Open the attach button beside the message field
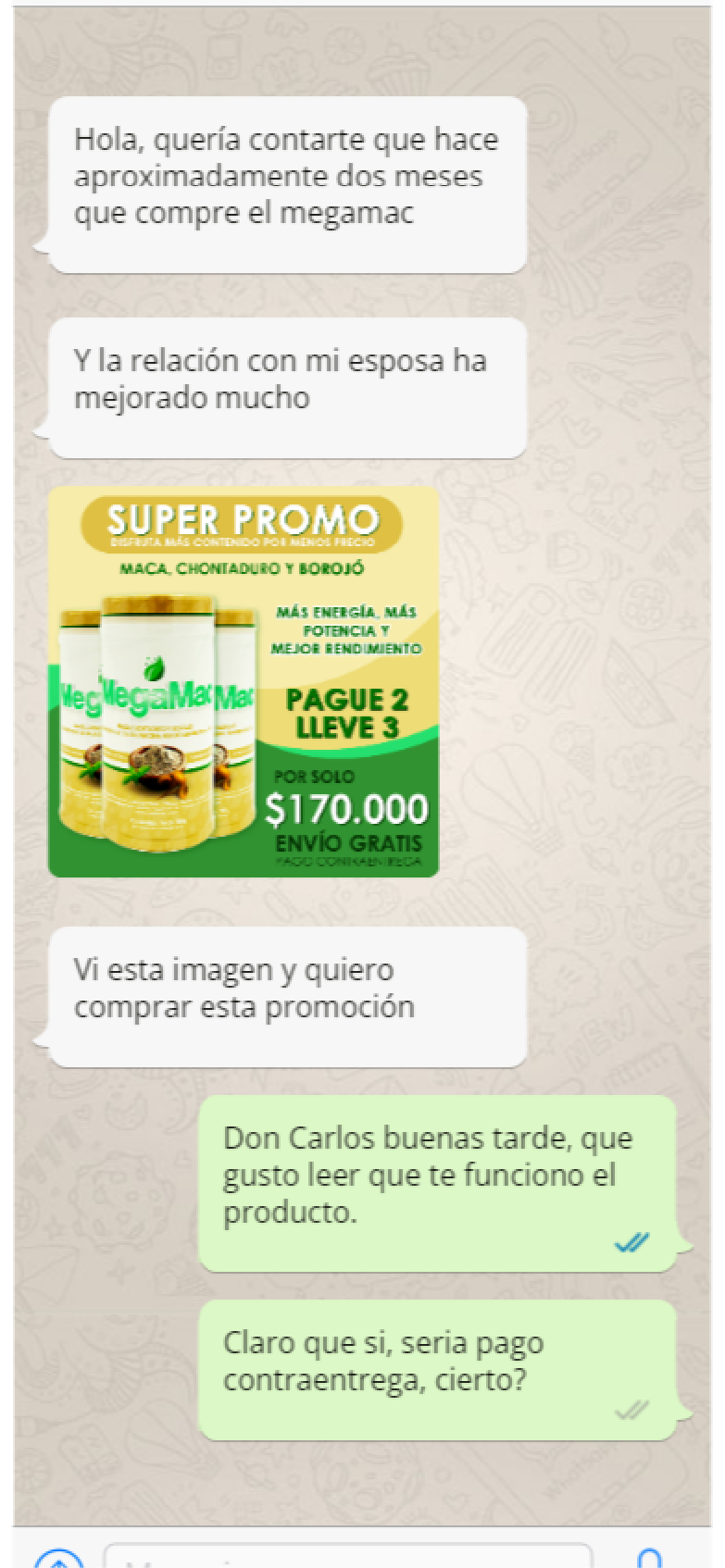Screen dimensions: 725x1568 point(58,1561)
